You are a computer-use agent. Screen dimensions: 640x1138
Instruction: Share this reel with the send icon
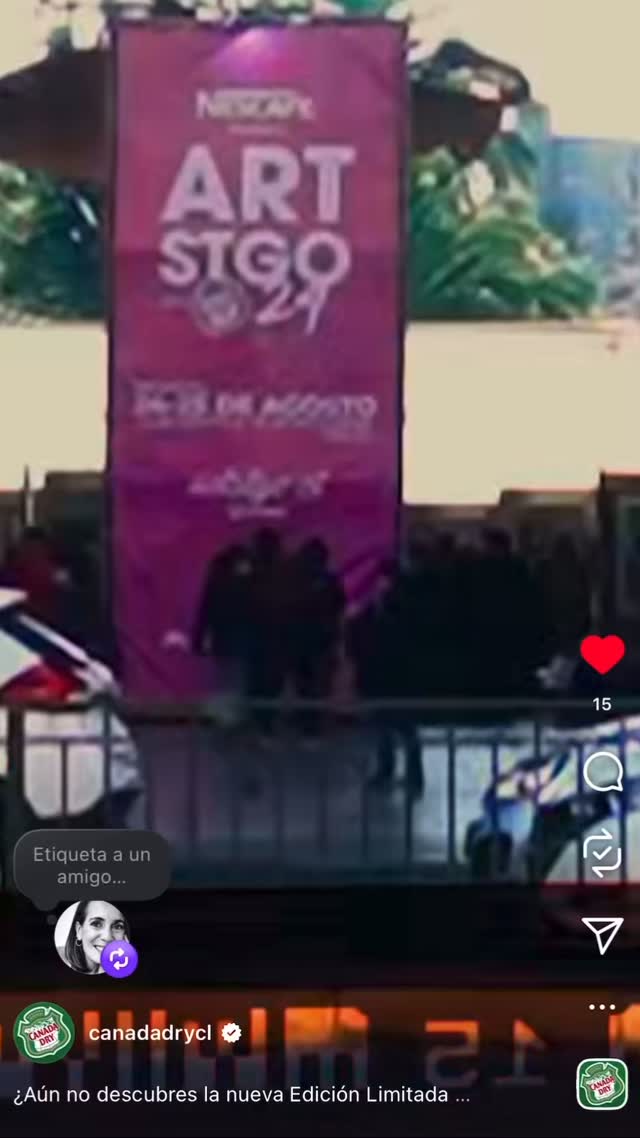click(x=602, y=935)
